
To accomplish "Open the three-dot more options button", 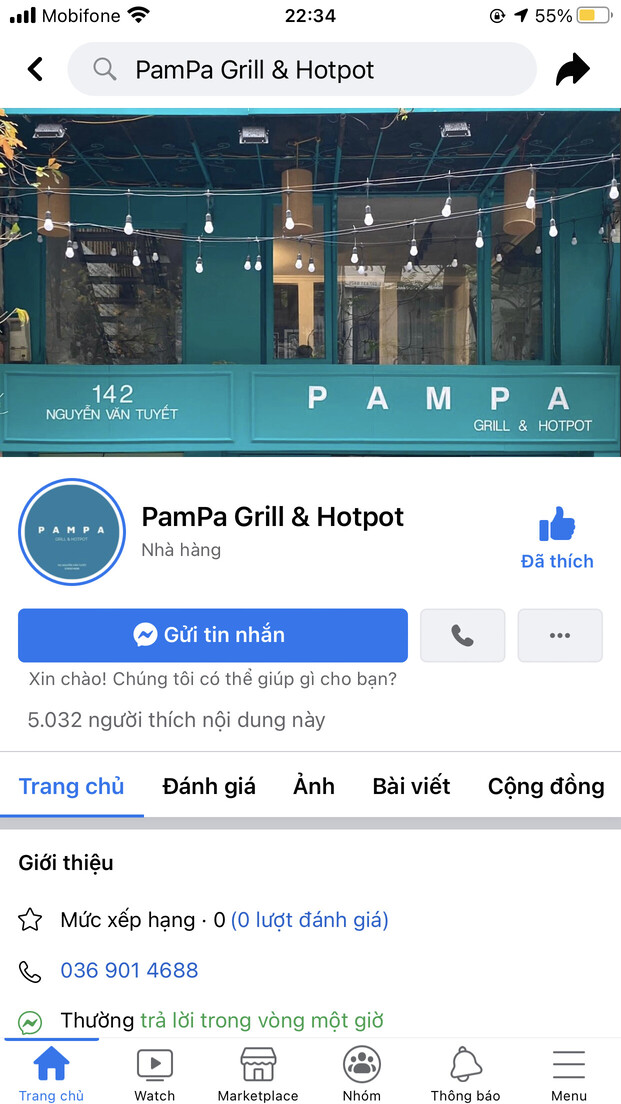I will 560,635.
